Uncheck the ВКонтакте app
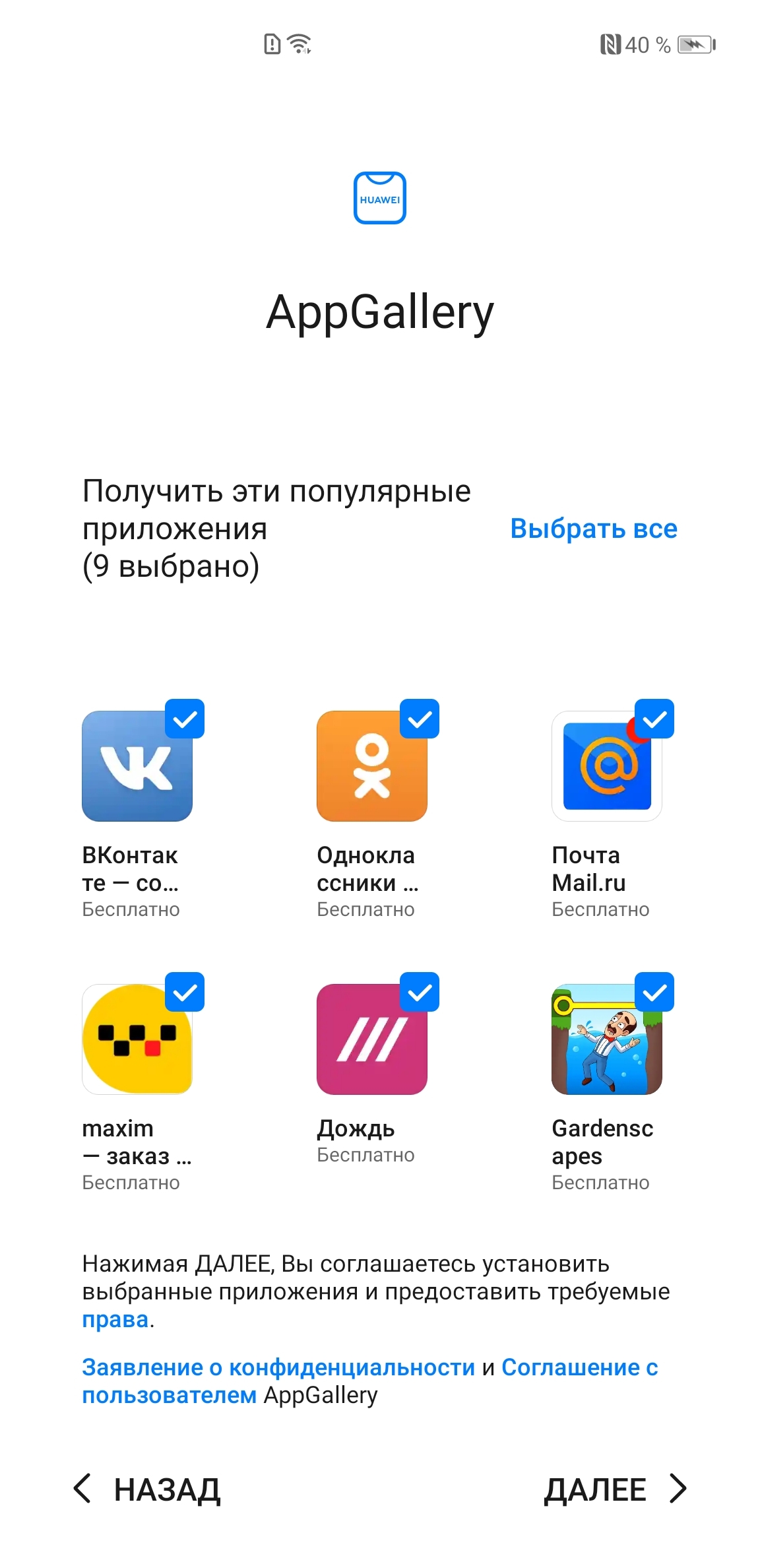Viewport: 760px width, 1568px height. (x=185, y=719)
